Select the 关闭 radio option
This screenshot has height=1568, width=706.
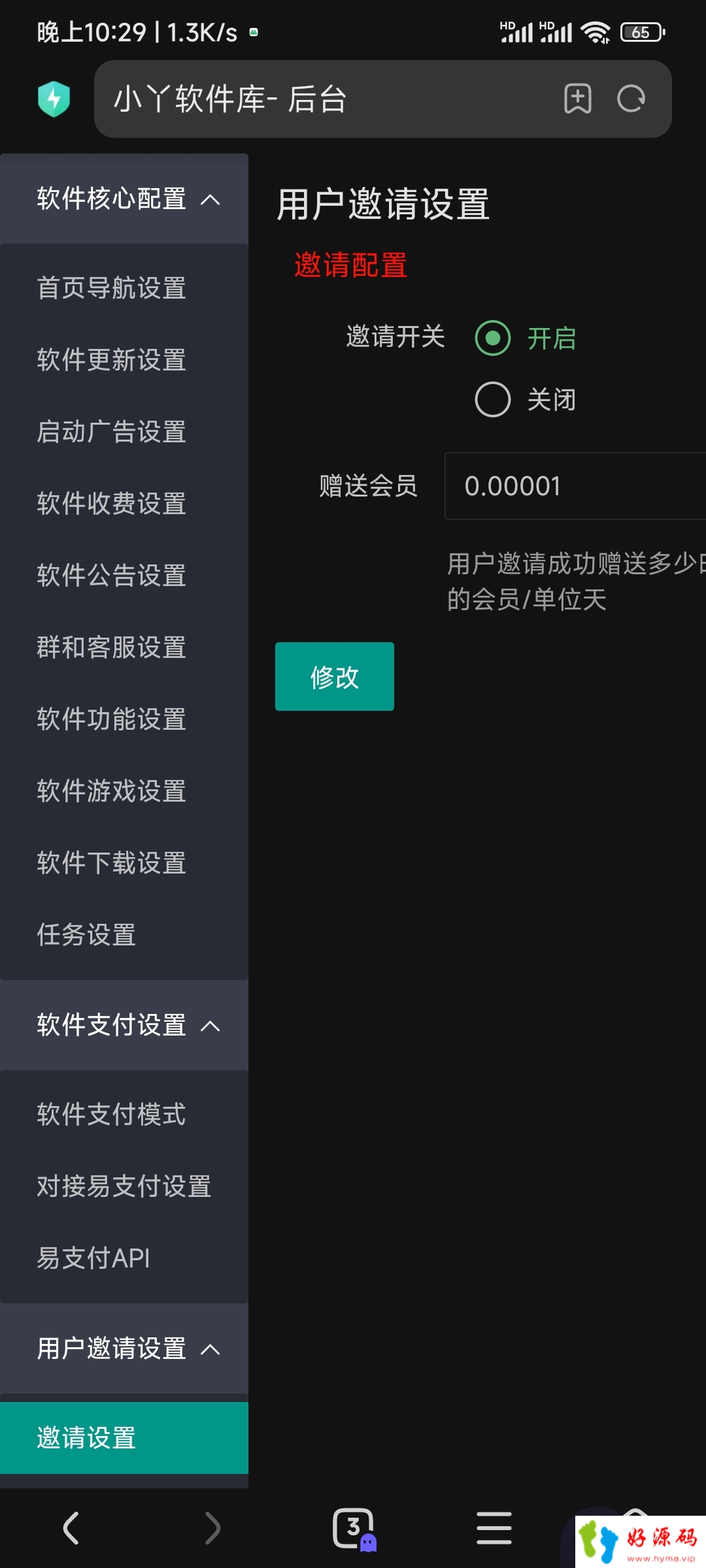(492, 399)
